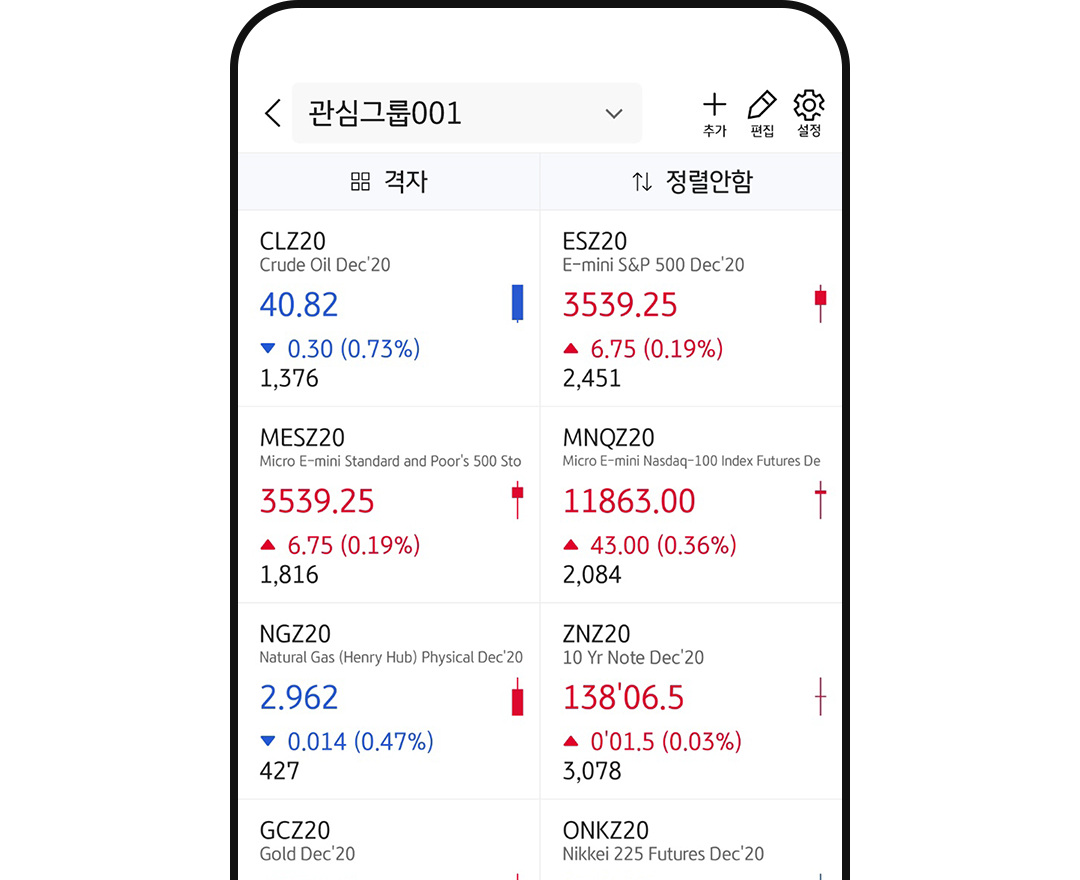Select the ZNZ20 10 Yr Note card
The width and height of the screenshot is (1080, 880).
pos(691,700)
